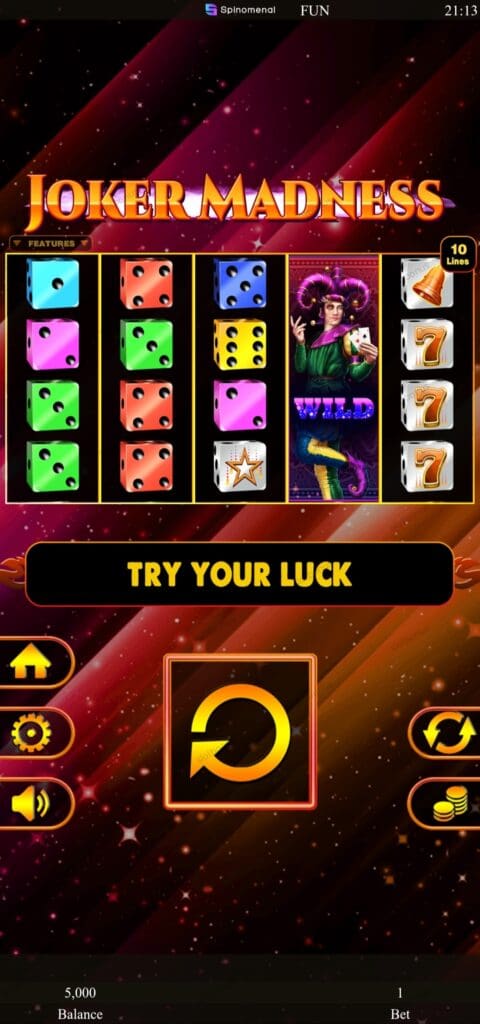480x1024 pixels.
Task: Expand the Features dropdown
Action: (x=51, y=244)
